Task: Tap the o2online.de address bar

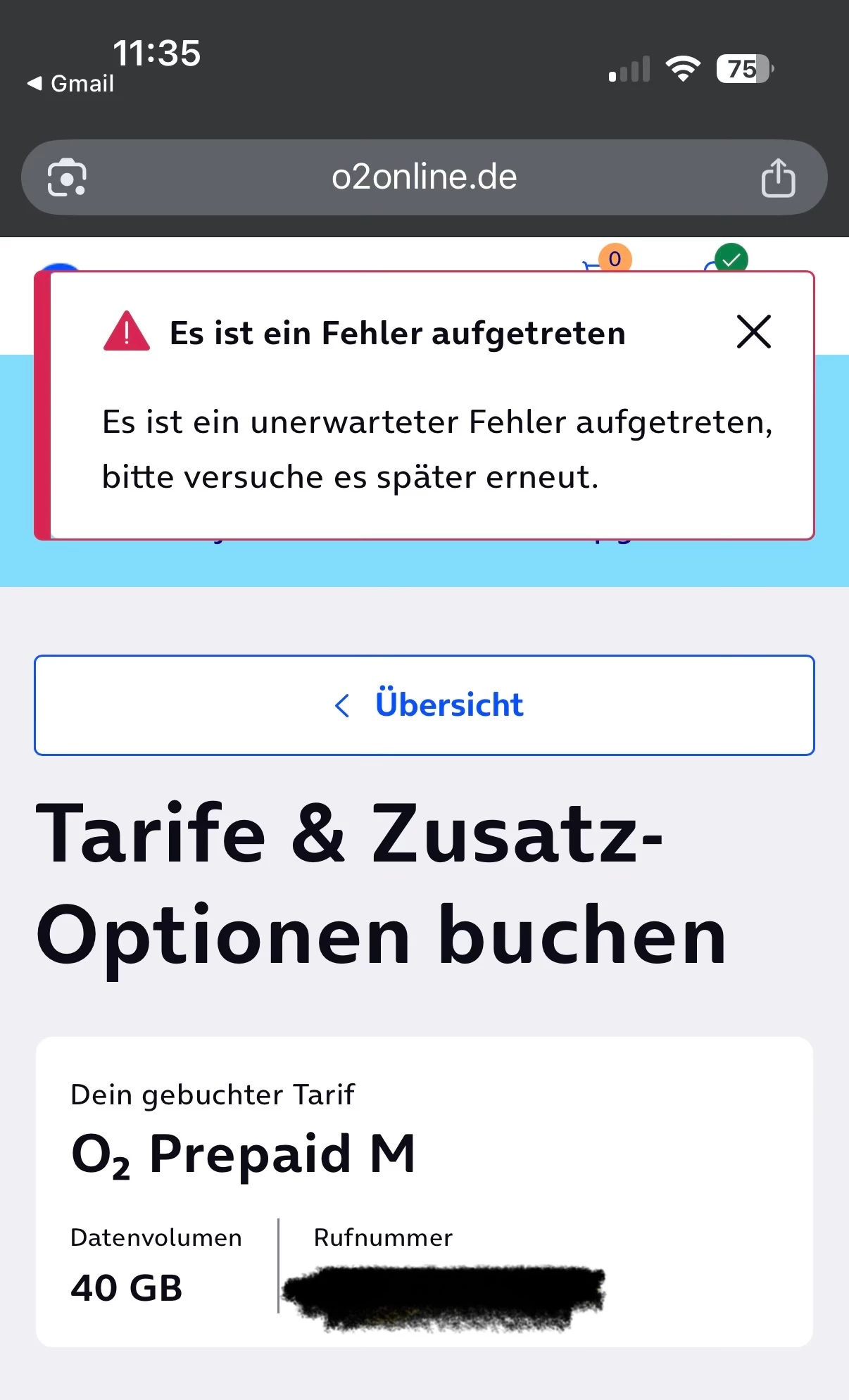Action: (x=424, y=177)
